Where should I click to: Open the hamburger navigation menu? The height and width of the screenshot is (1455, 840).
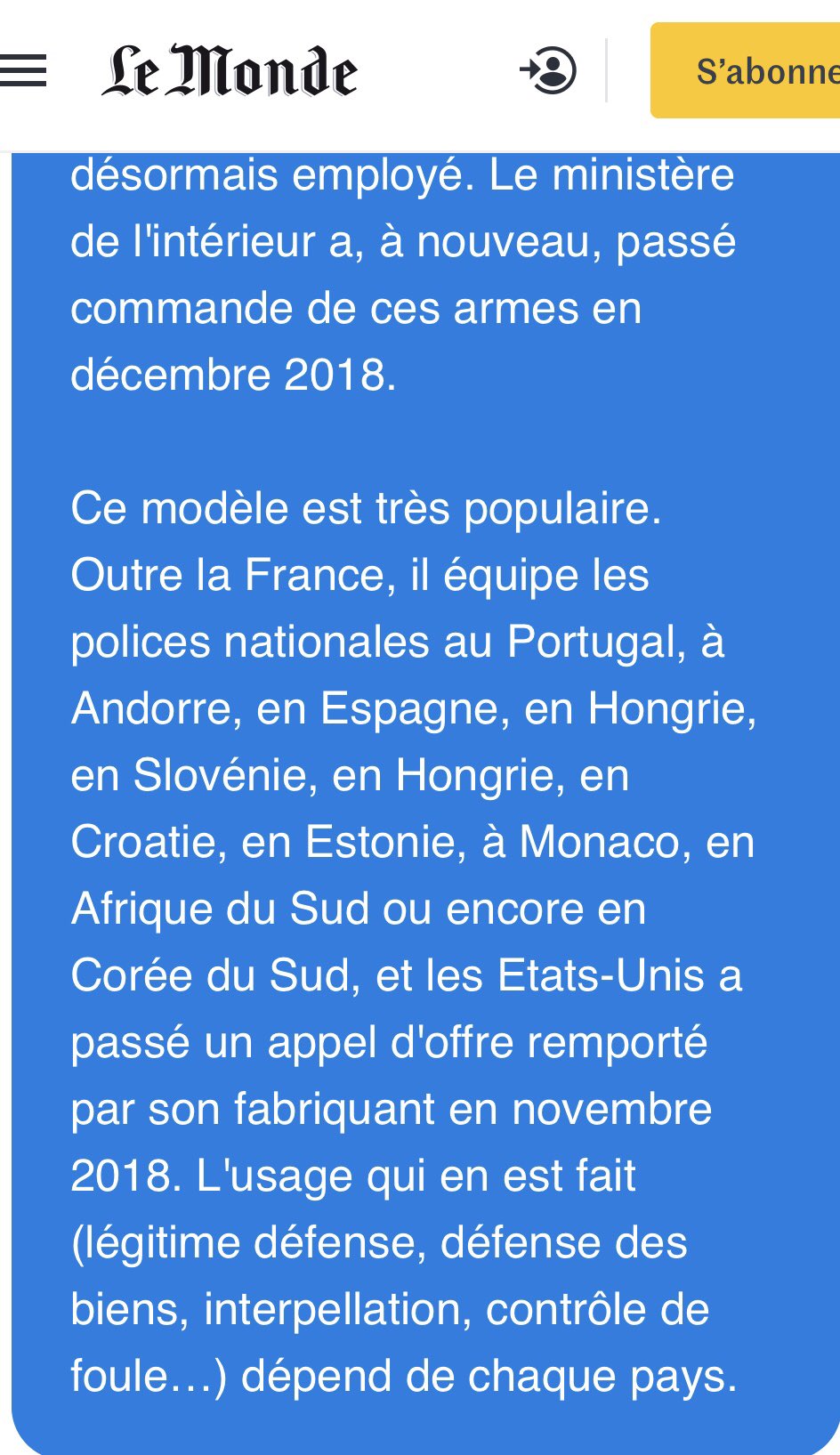pyautogui.click(x=23, y=71)
